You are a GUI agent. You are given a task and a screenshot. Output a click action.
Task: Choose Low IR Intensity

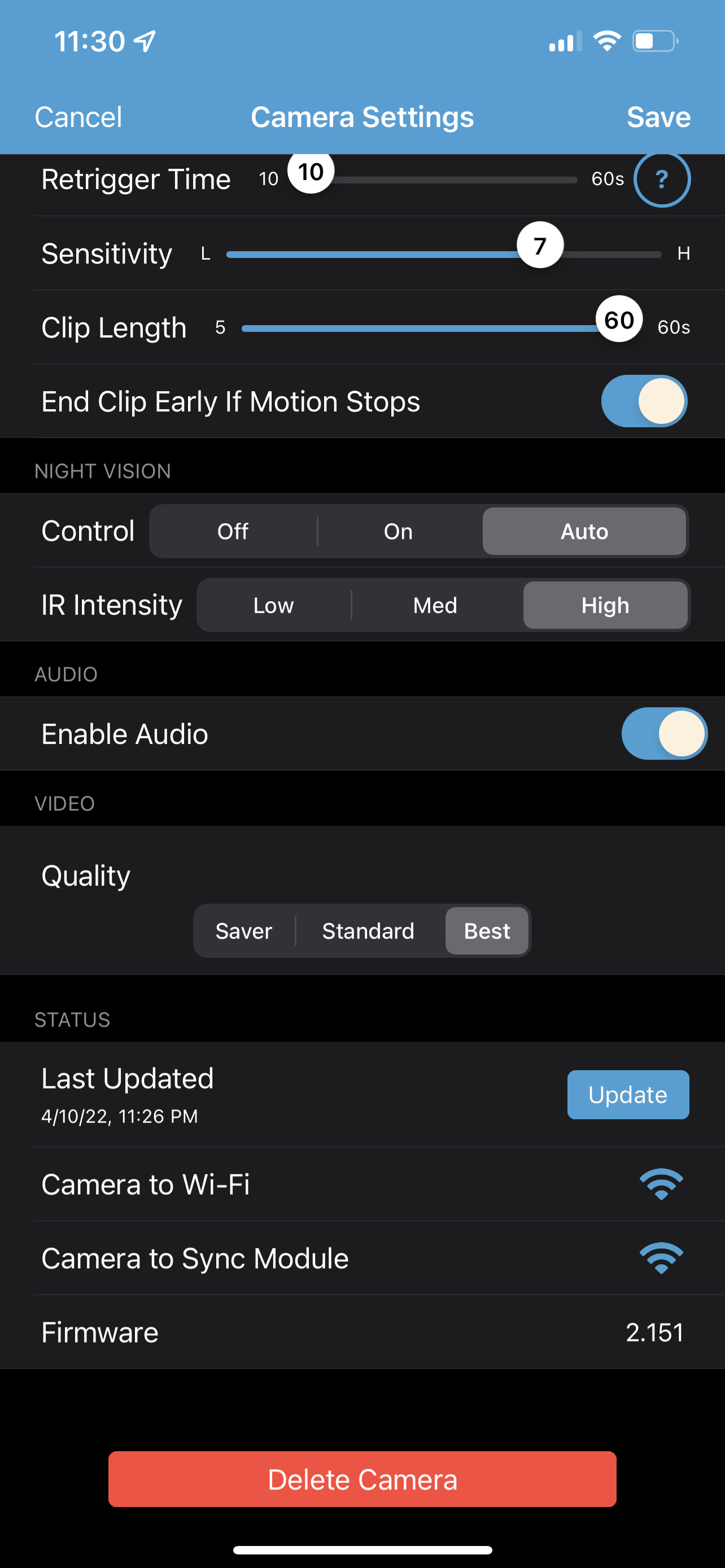pyautogui.click(x=273, y=606)
